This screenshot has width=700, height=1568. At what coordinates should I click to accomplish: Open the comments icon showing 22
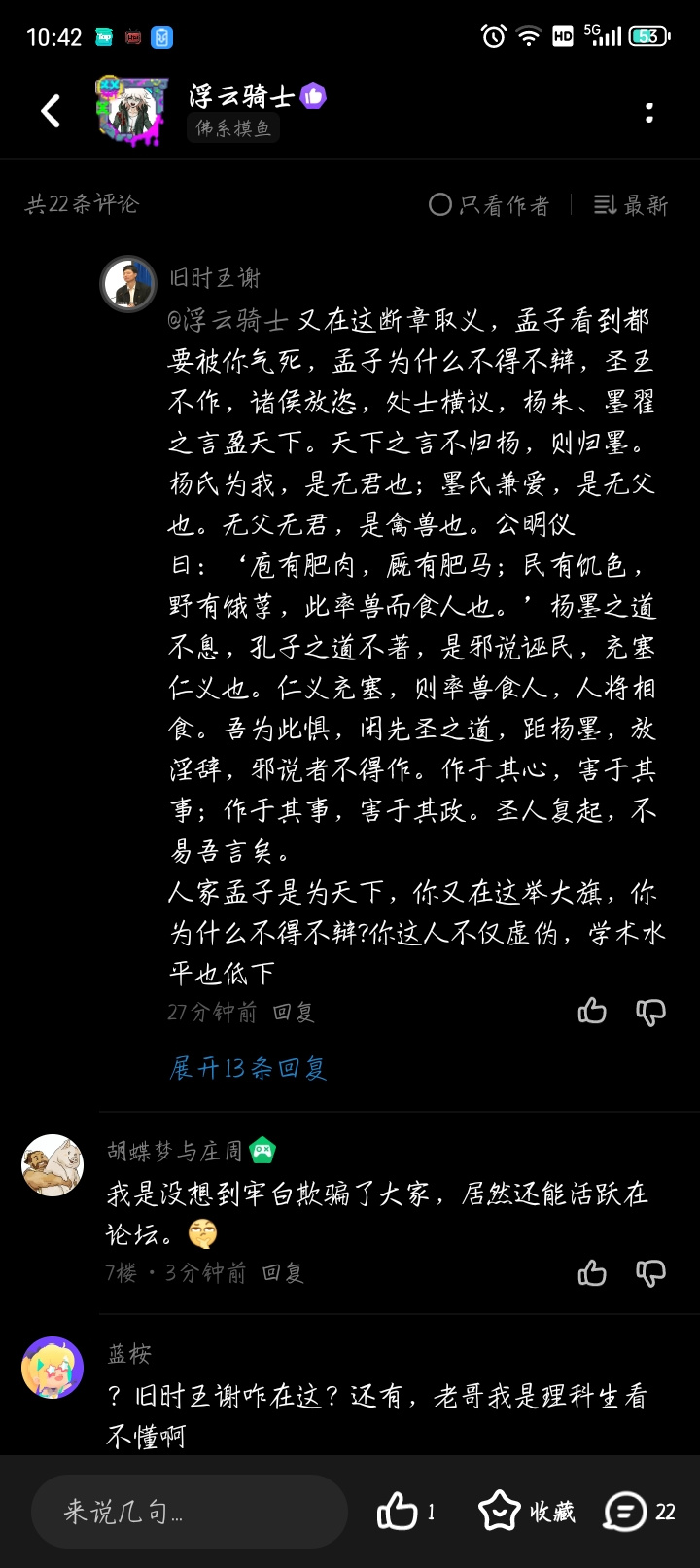640,1512
